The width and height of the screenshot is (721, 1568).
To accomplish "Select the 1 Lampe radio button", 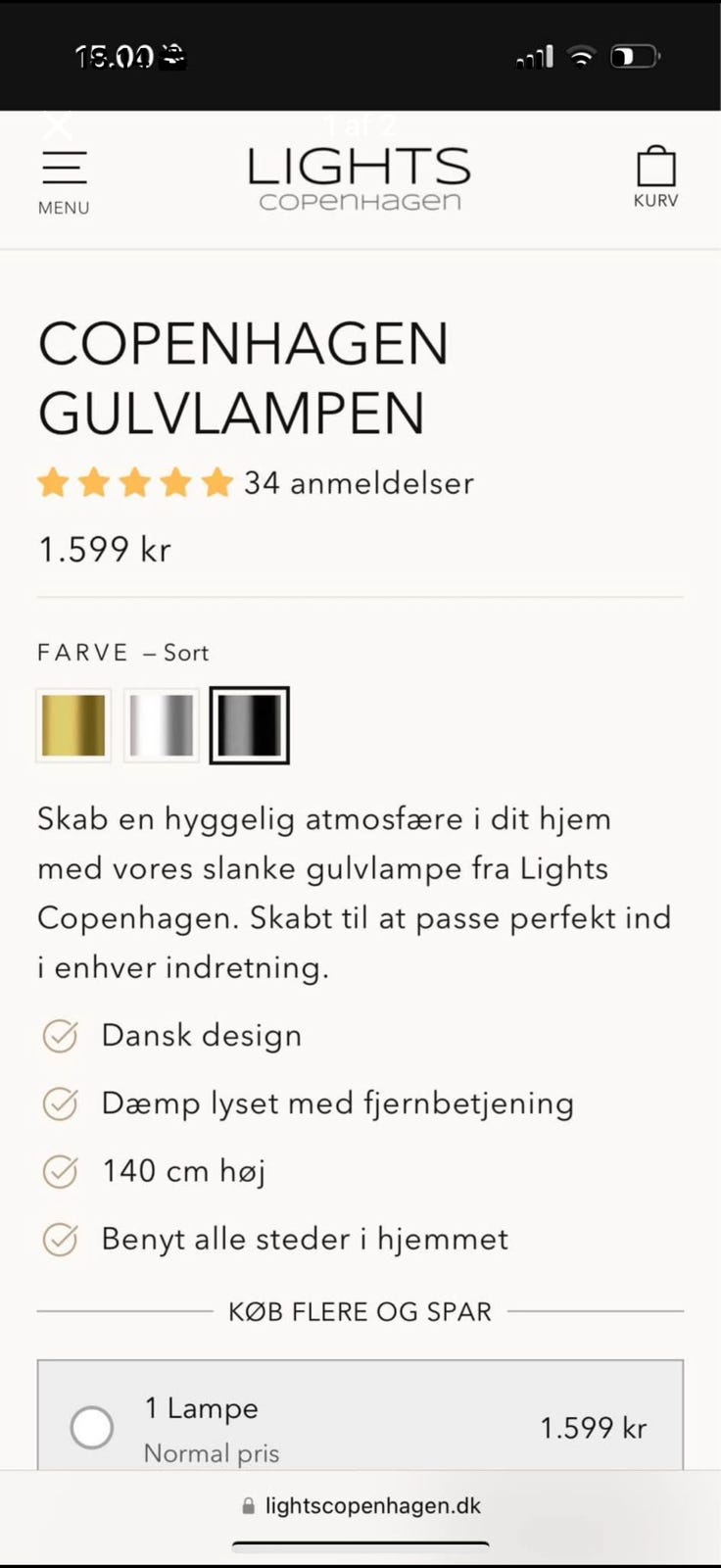I will tap(91, 1427).
